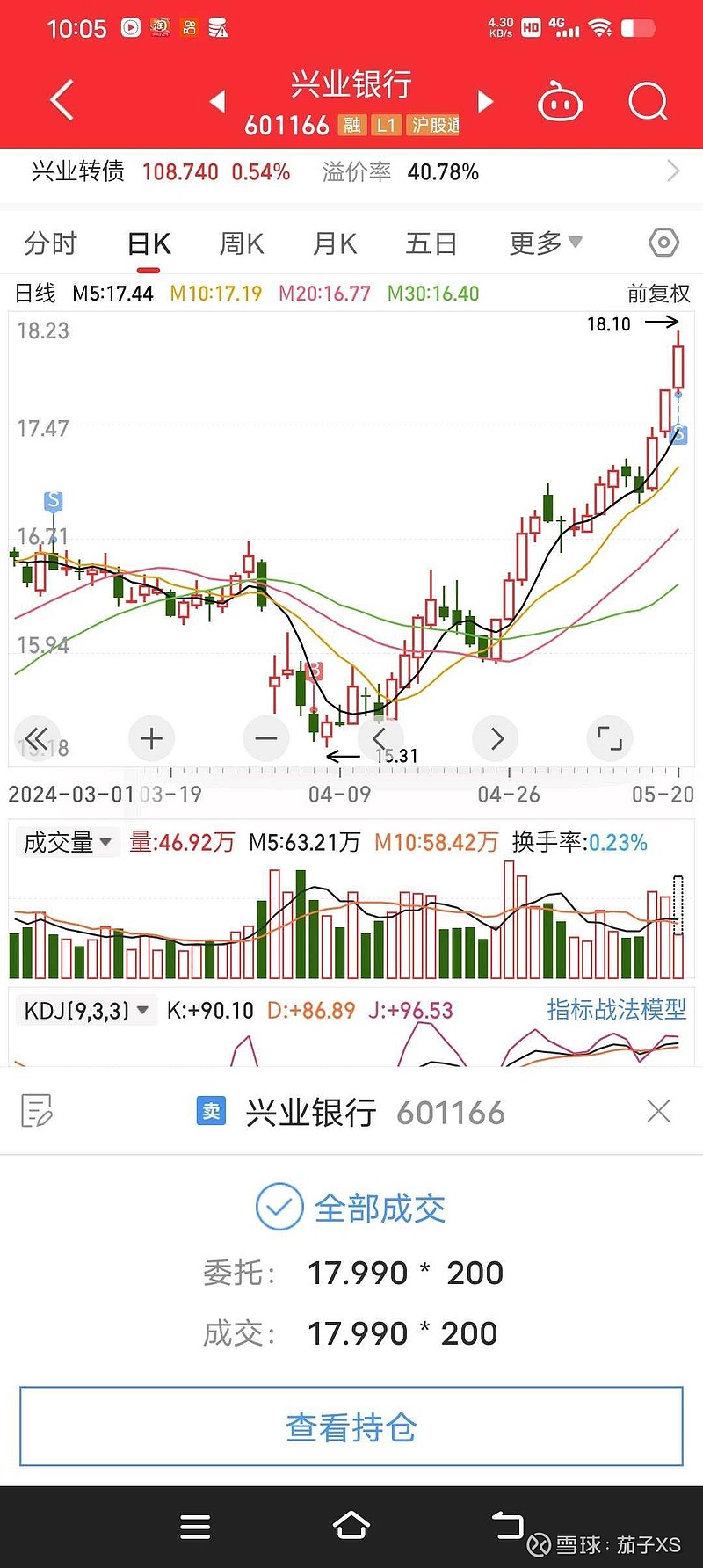Switch to the 分时 chart tab
The height and width of the screenshot is (1568, 703).
(x=51, y=243)
